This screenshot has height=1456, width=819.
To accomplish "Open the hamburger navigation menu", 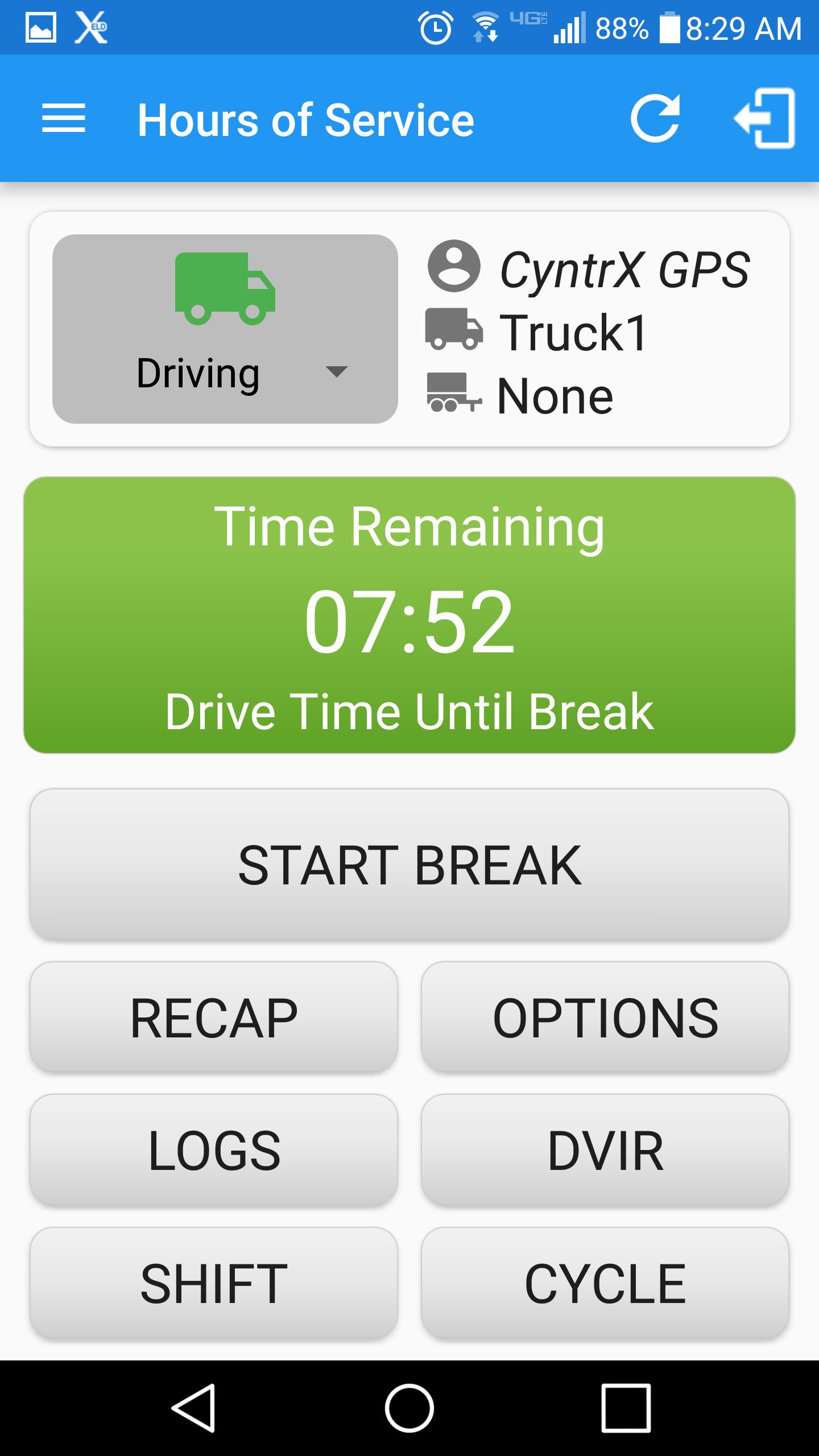I will pyautogui.click(x=64, y=119).
